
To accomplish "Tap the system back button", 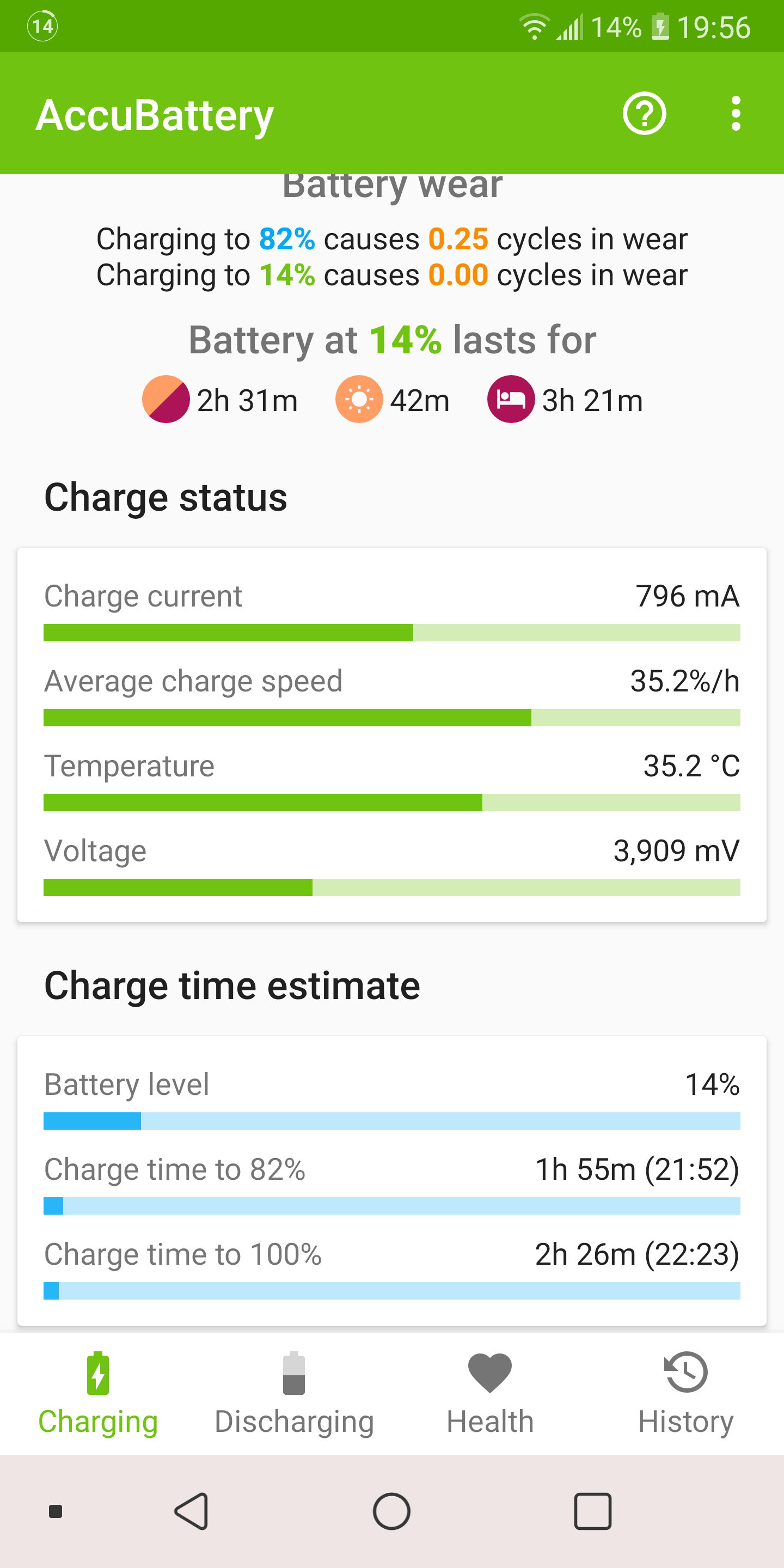I will pyautogui.click(x=192, y=1511).
